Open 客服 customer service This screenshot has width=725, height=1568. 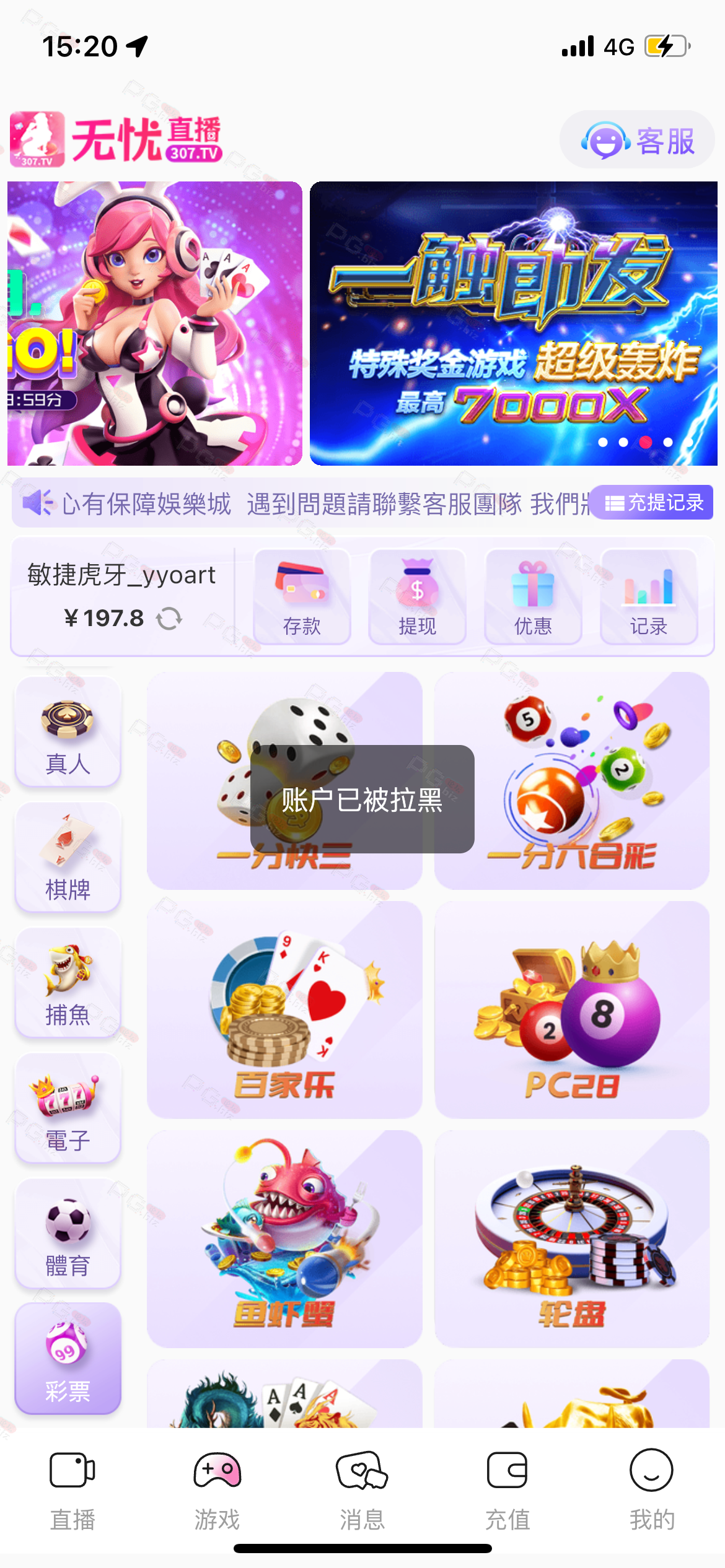click(x=637, y=141)
